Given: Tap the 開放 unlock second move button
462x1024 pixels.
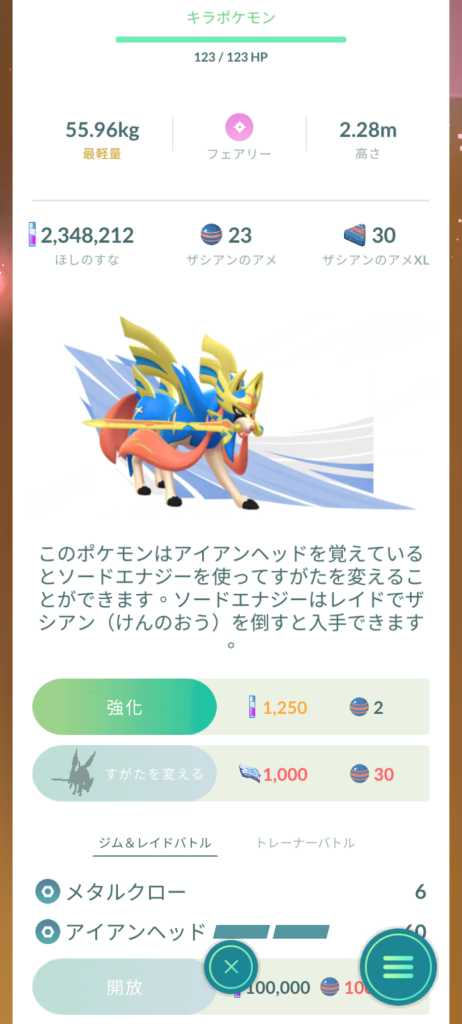Looking at the screenshot, I should (x=124, y=987).
